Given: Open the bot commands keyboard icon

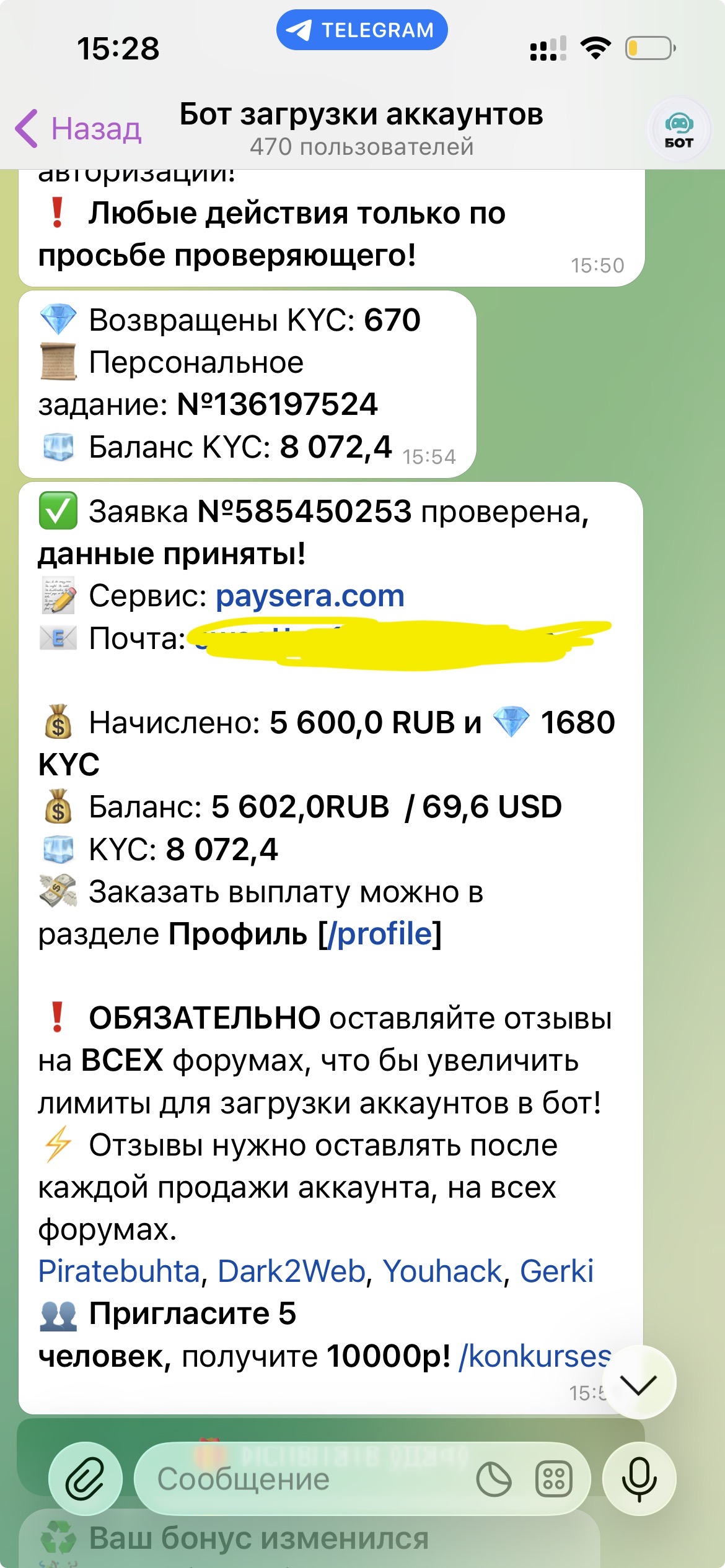Looking at the screenshot, I should click(553, 1479).
